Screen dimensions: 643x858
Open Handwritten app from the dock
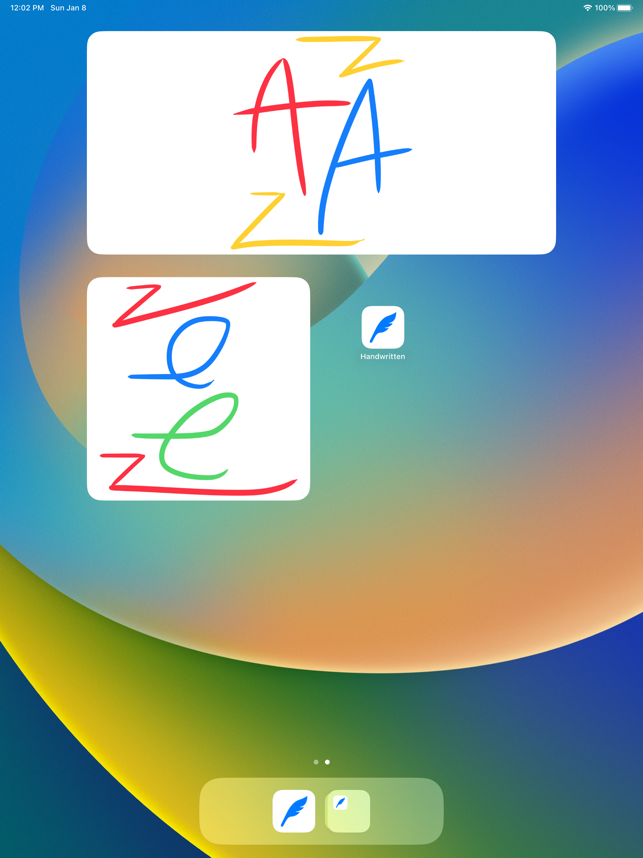click(x=294, y=811)
